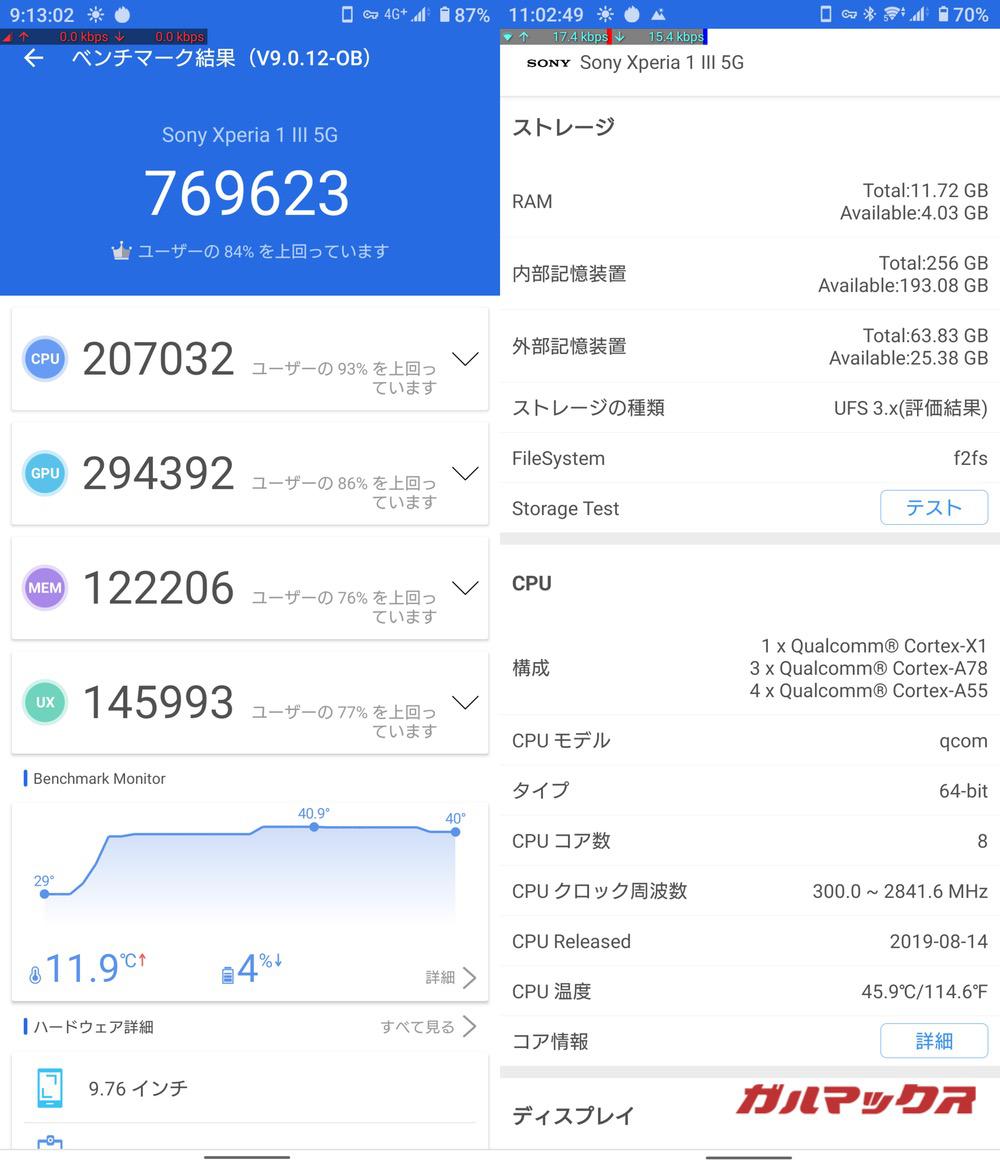This screenshot has width=1000, height=1168.
Task: Expand the UX score details chevron
Action: point(465,702)
